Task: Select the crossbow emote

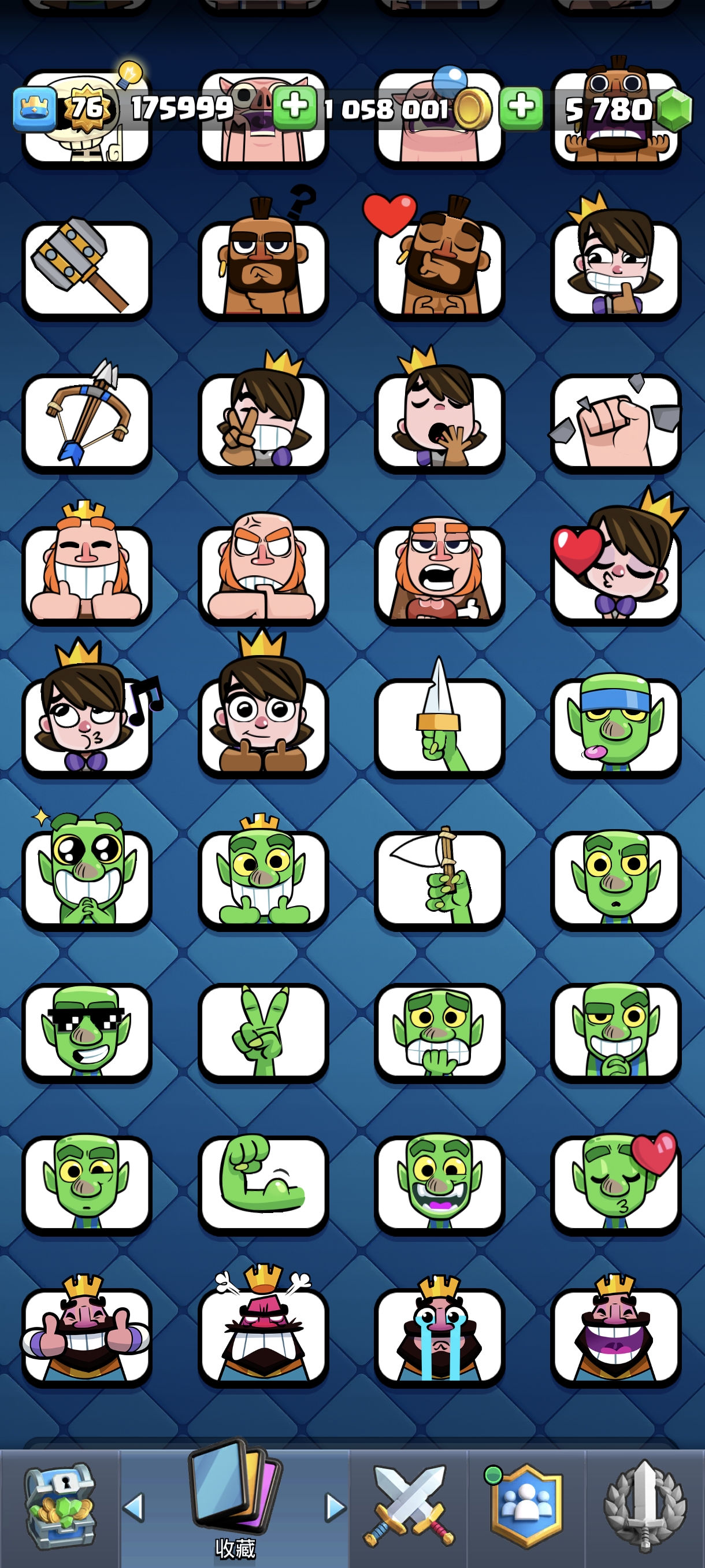Action: 87,421
